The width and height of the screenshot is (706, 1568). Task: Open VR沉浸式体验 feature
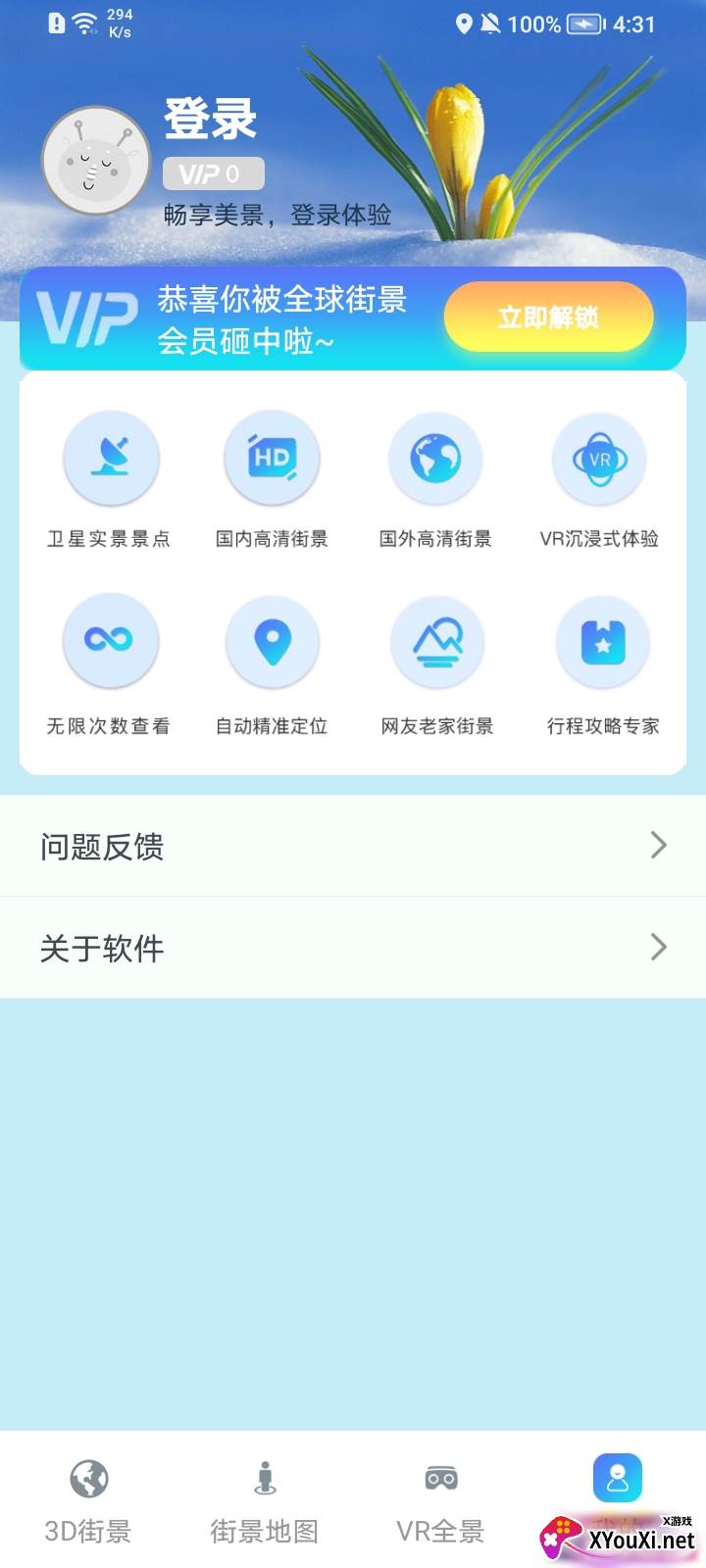(599, 459)
